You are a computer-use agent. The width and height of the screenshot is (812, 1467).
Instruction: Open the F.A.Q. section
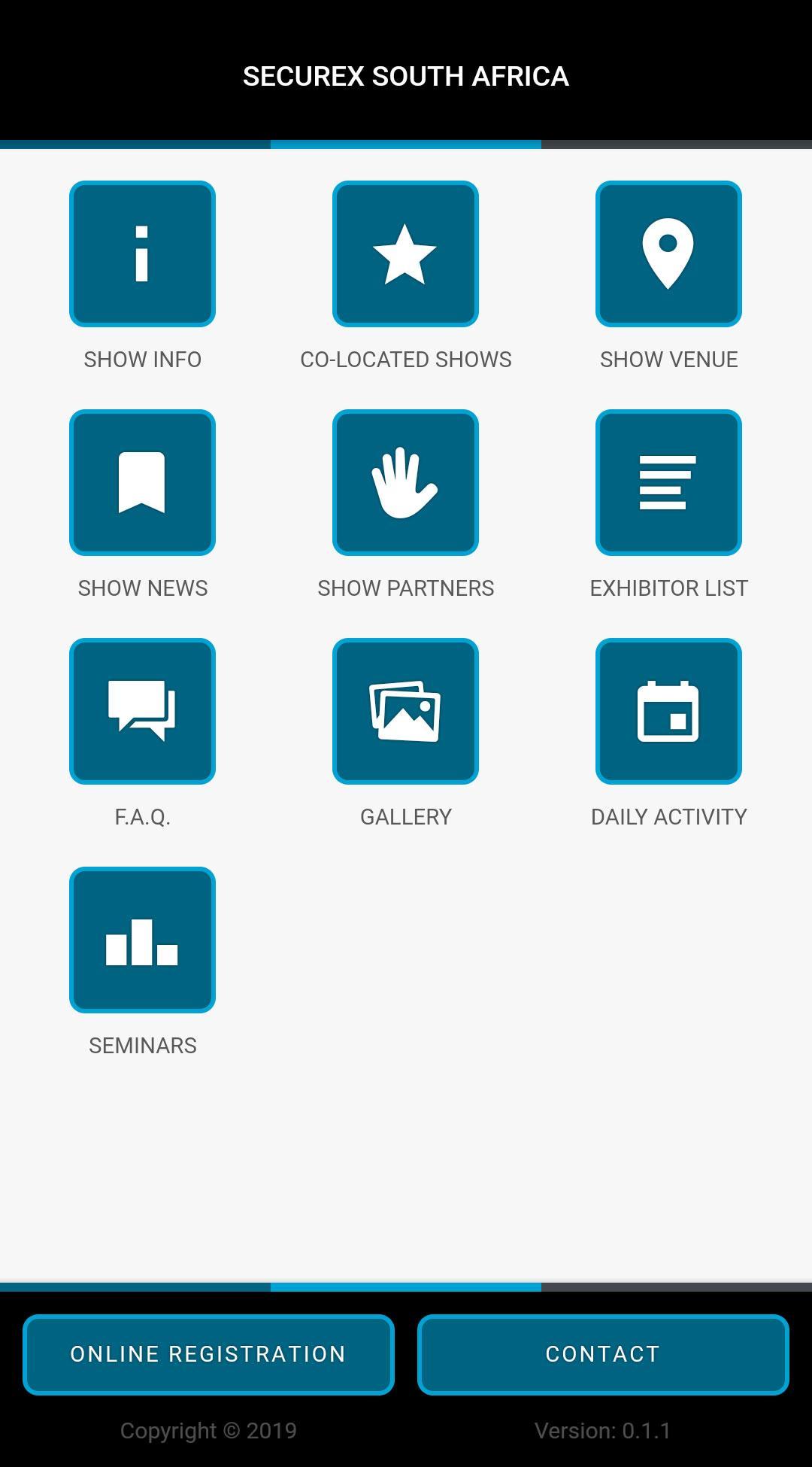(x=142, y=712)
